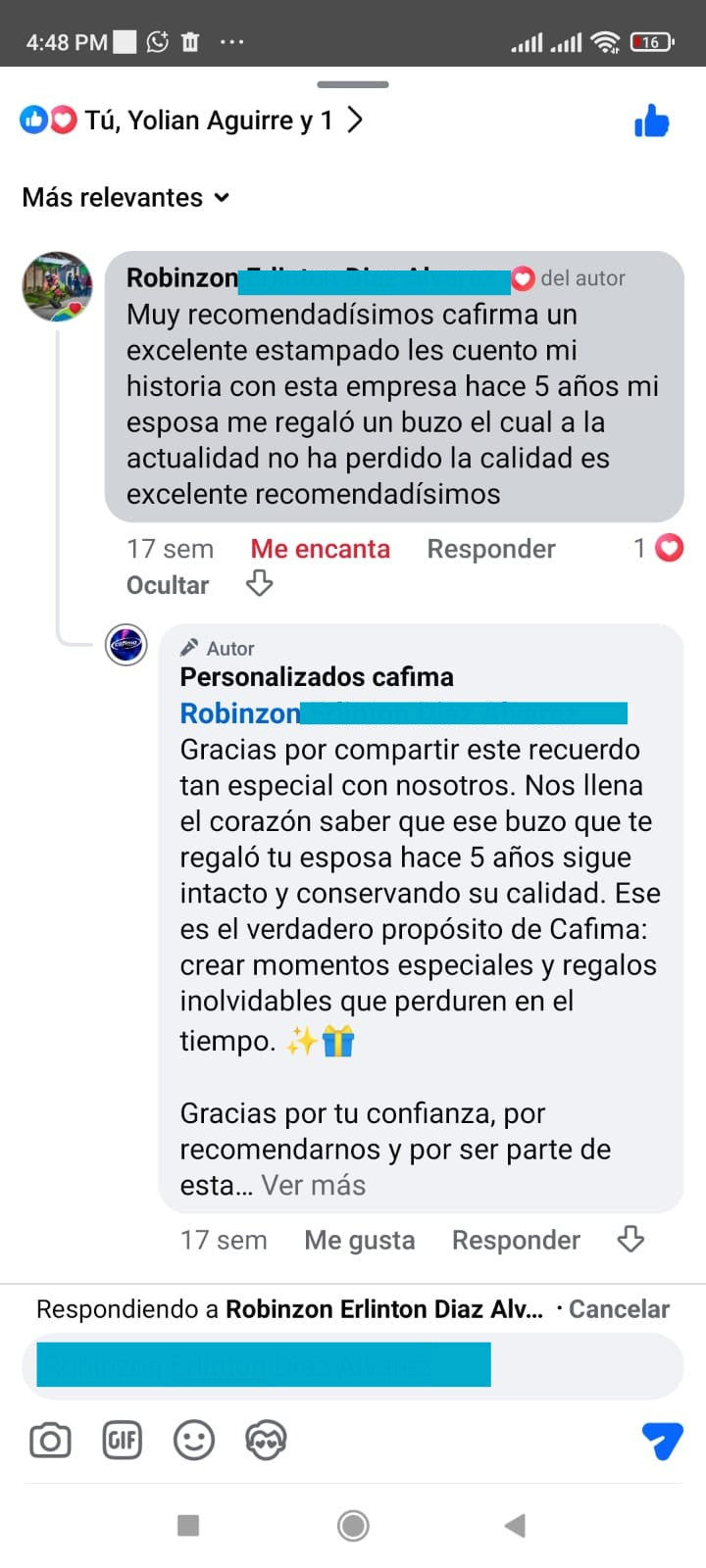Screen dimensions: 706x1568
Task: Tap the downvote arrow under Robinzon's comment
Action: [x=259, y=584]
